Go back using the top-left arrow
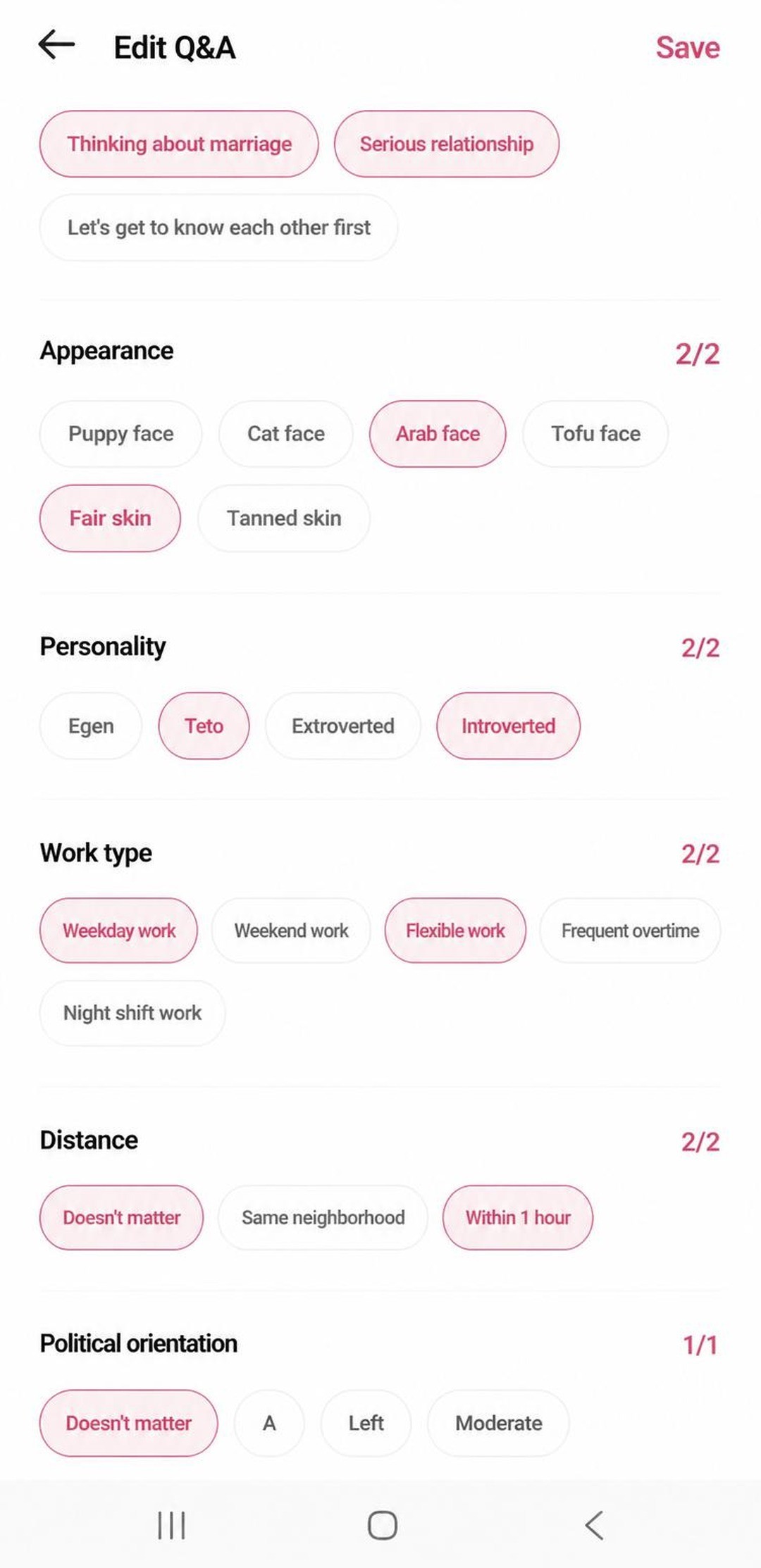The image size is (761, 1568). 56,45
